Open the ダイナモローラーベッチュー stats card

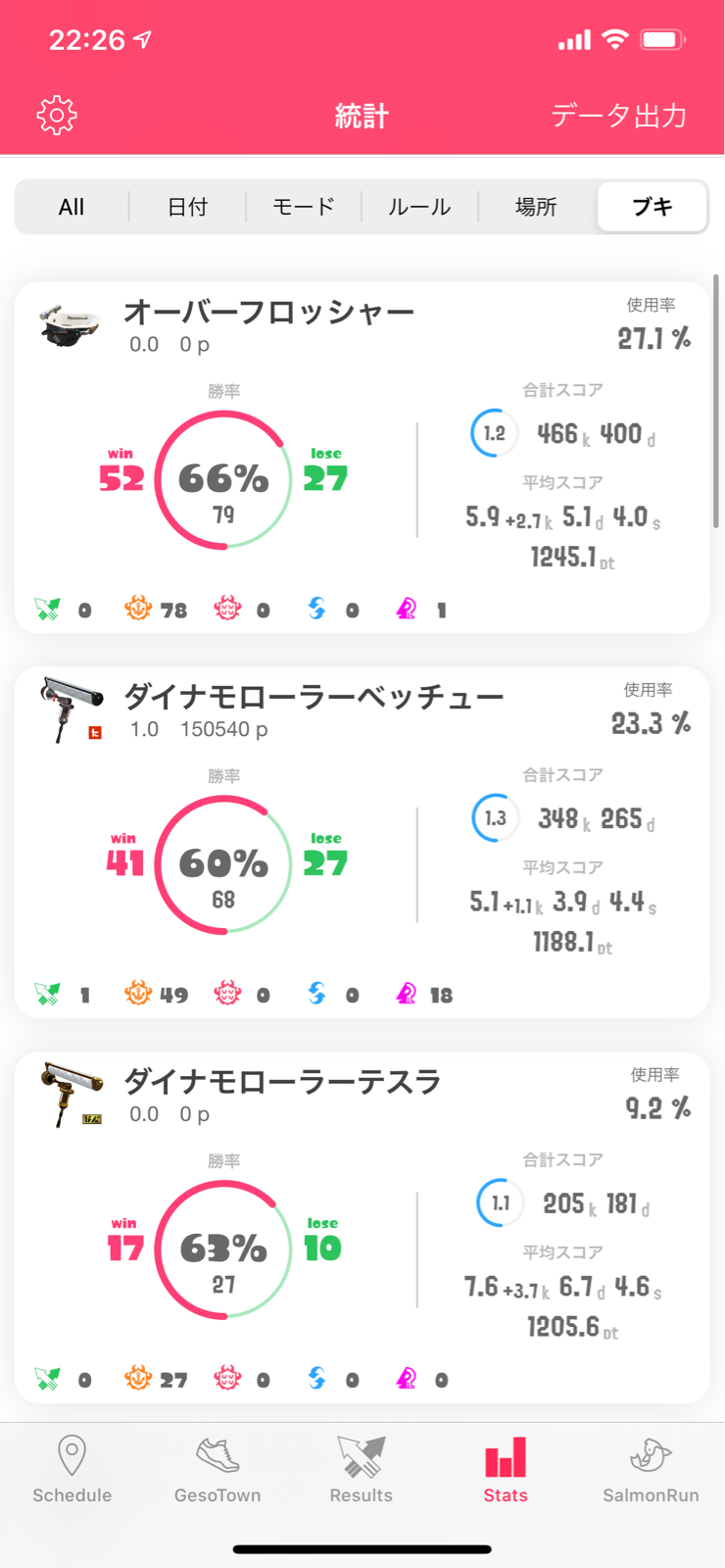click(362, 843)
